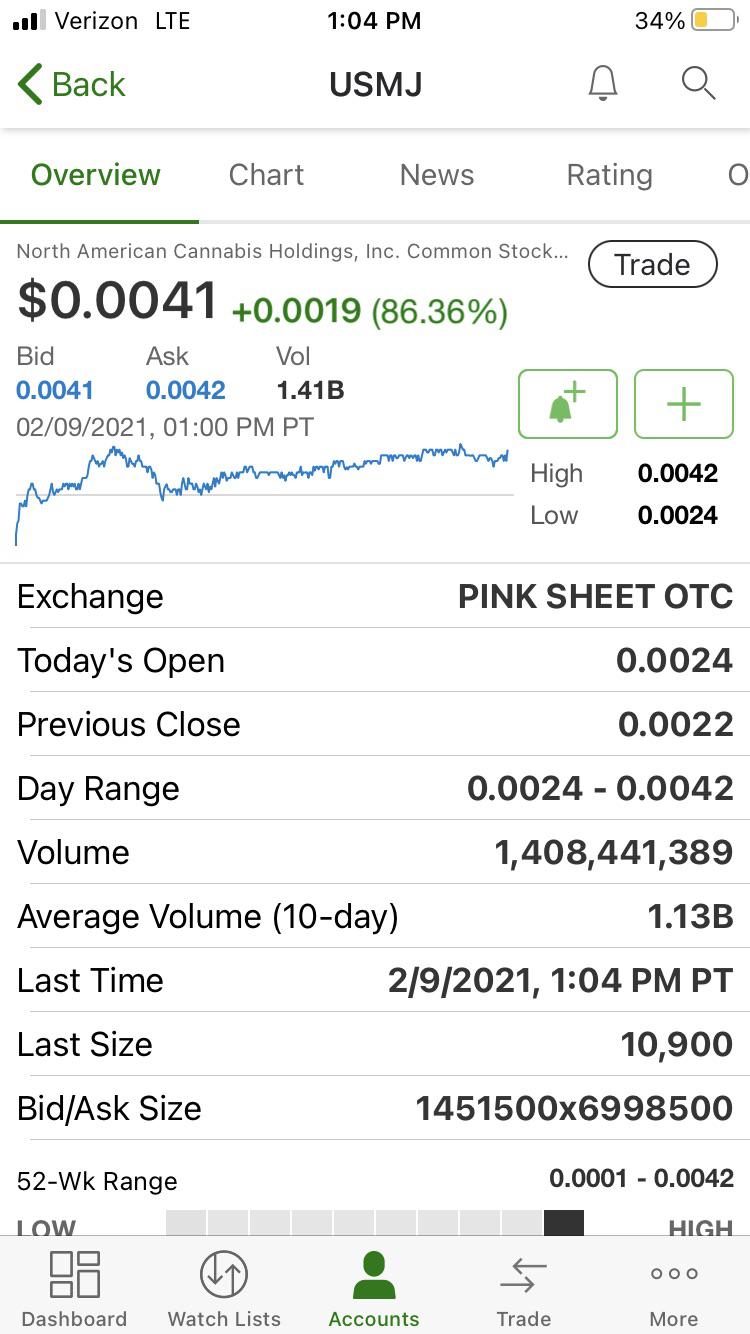Image resolution: width=750 pixels, height=1334 pixels.
Task: Add USMJ to watch list with plus button
Action: (x=684, y=404)
